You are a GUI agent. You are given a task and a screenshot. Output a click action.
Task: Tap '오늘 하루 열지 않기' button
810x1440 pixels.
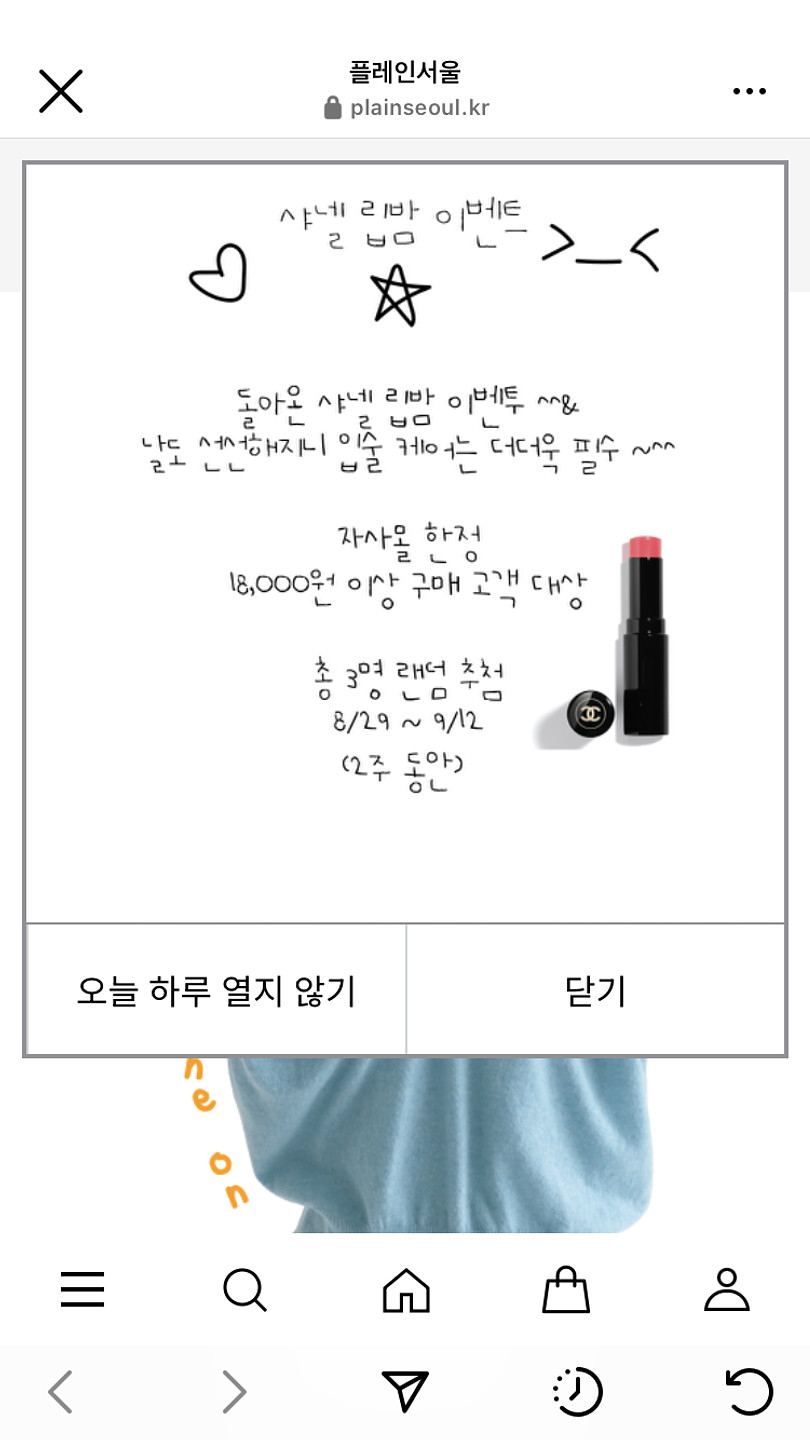tap(216, 991)
